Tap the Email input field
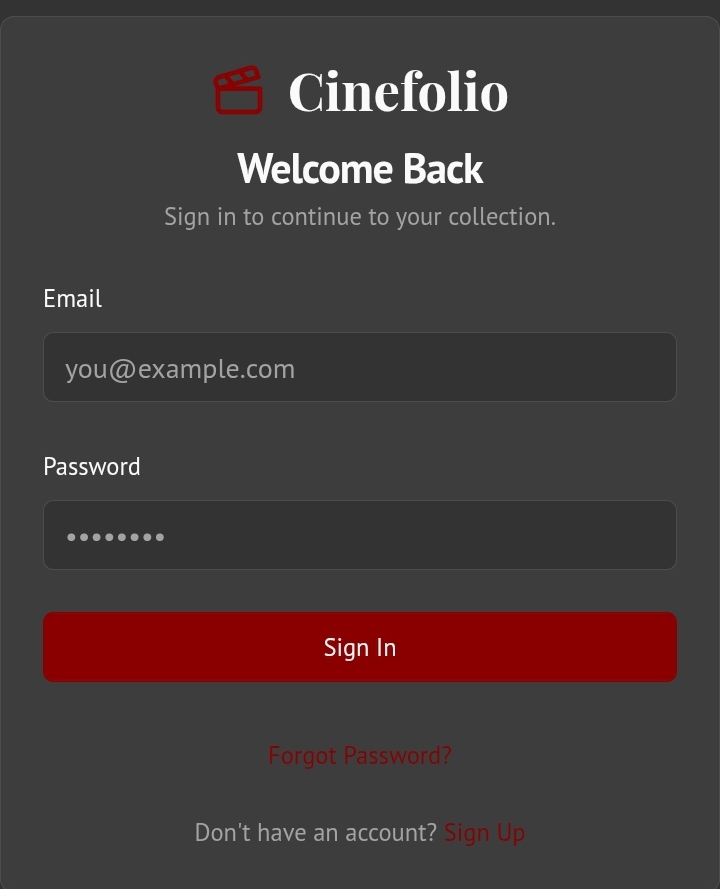720x889 pixels. point(360,367)
